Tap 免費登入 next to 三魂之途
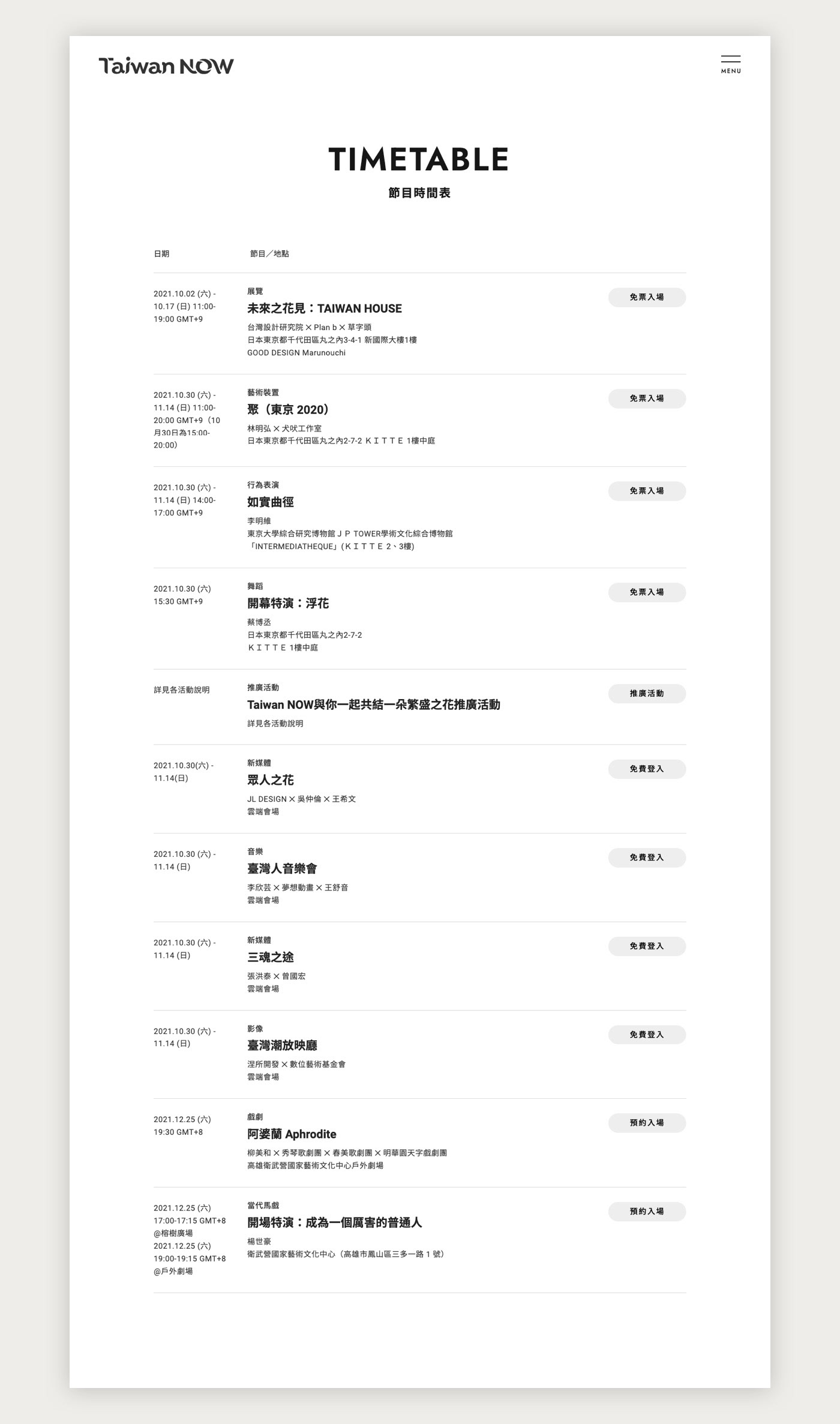Viewport: 840px width, 1424px height. pos(647,946)
